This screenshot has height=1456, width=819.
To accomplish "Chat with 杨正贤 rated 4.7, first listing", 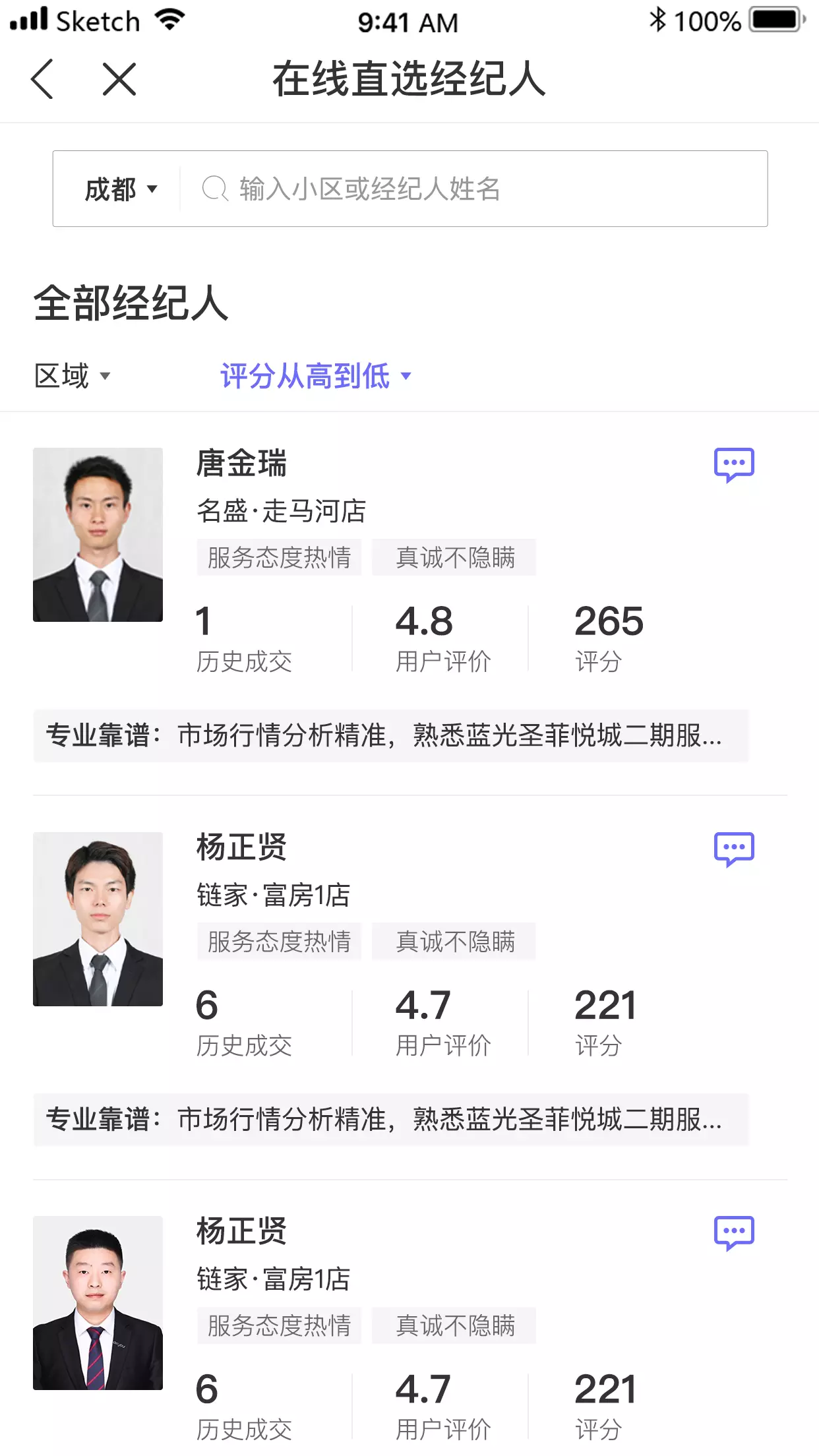I will pos(734,849).
